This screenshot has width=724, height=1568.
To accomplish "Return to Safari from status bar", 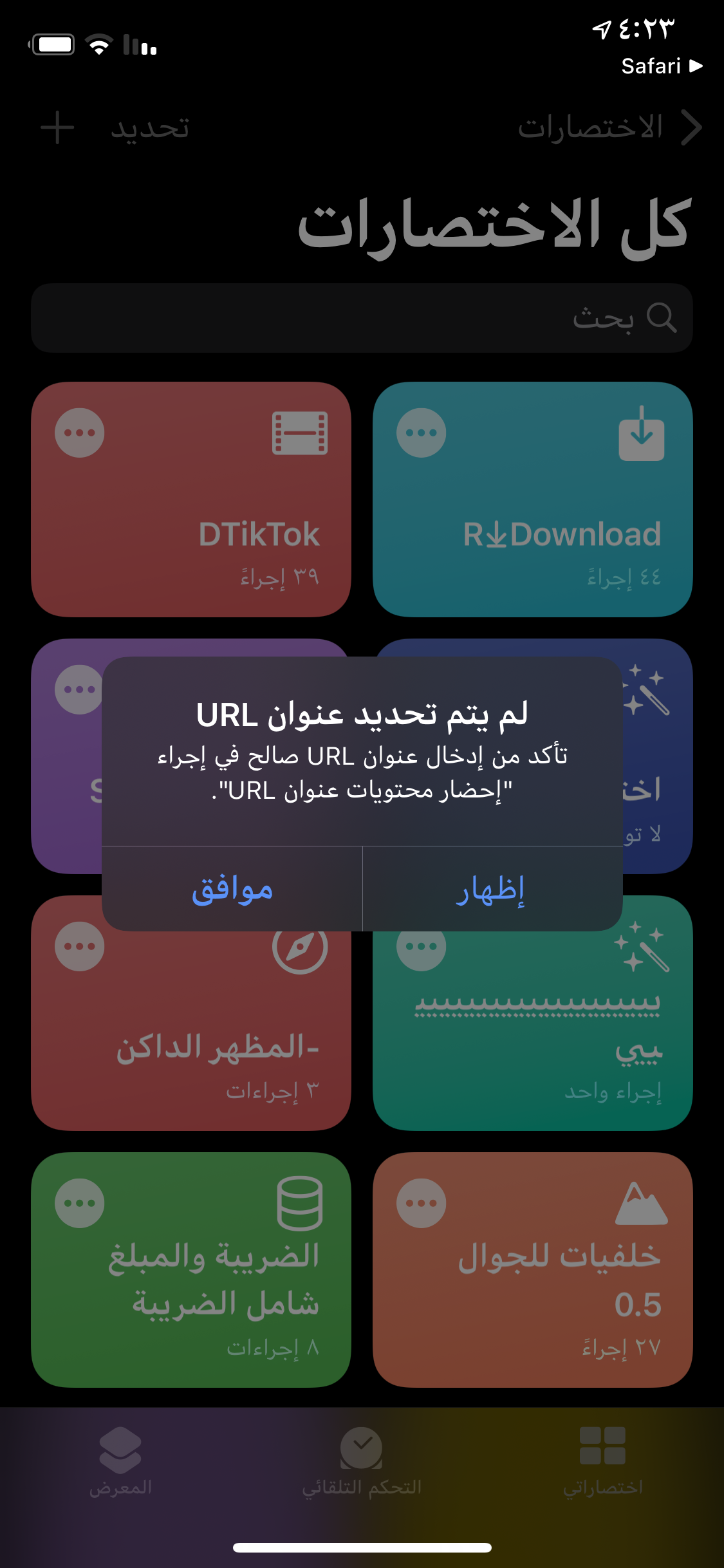I will pos(661,66).
